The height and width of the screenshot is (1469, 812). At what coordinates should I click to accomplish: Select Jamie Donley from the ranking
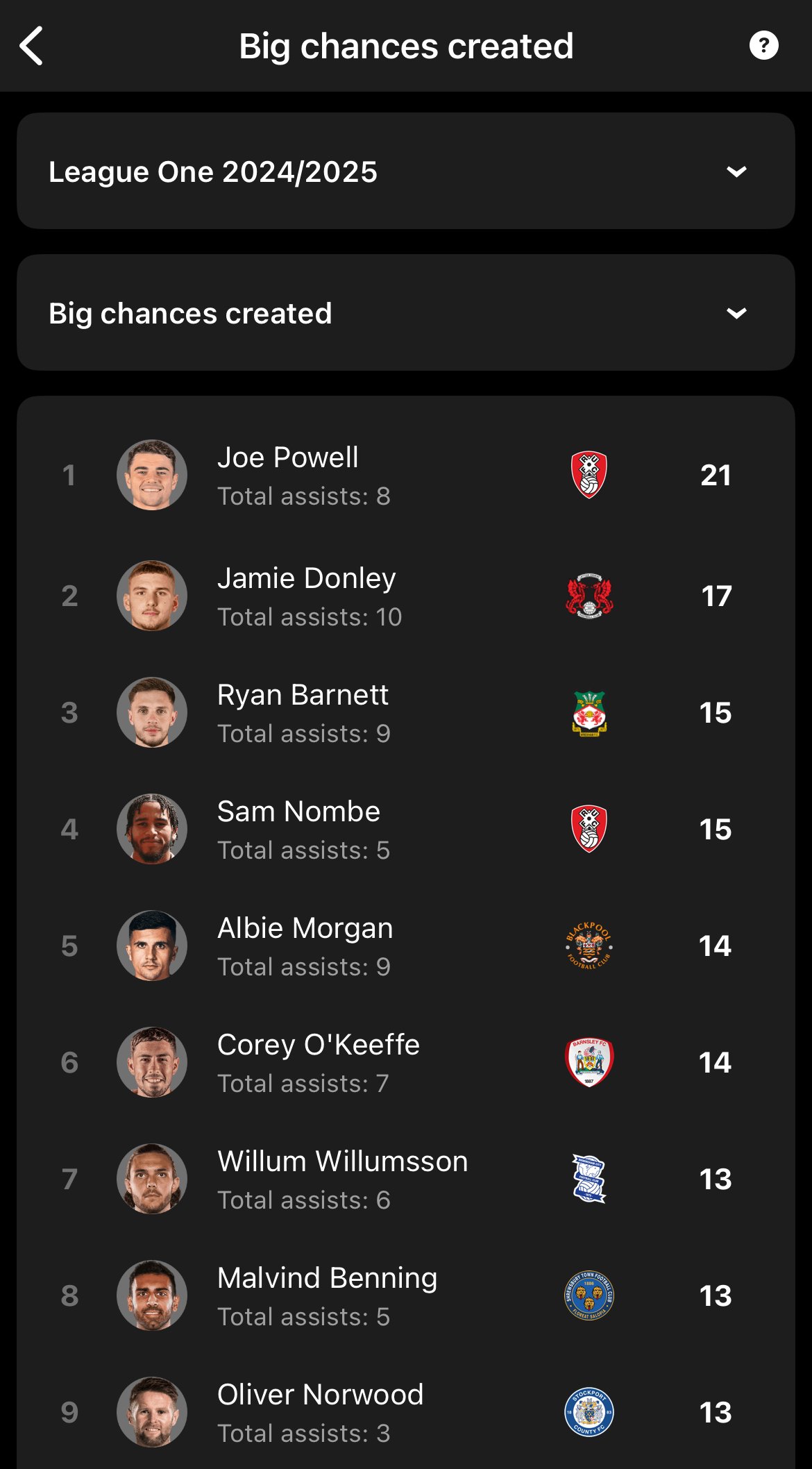pyautogui.click(x=406, y=596)
